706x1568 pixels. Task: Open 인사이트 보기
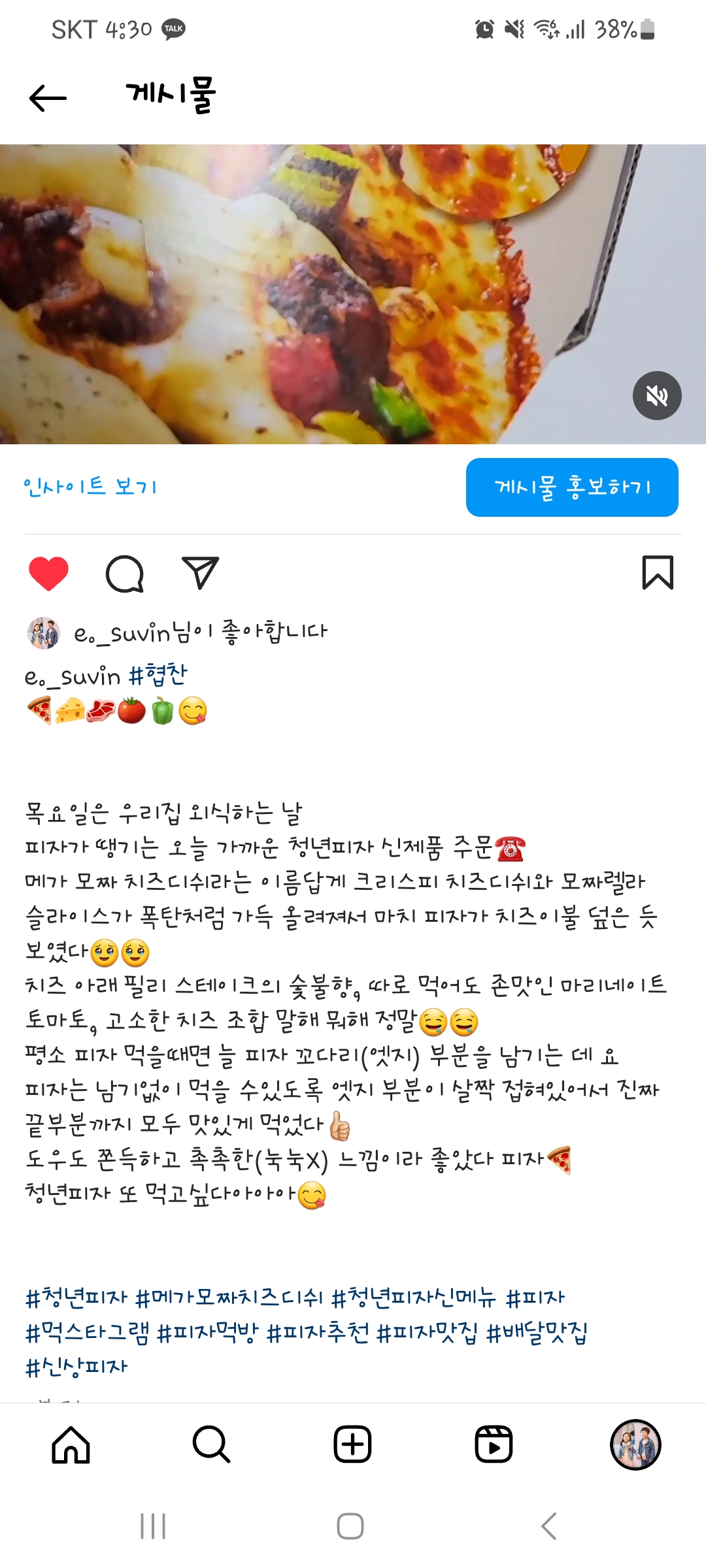tap(90, 487)
